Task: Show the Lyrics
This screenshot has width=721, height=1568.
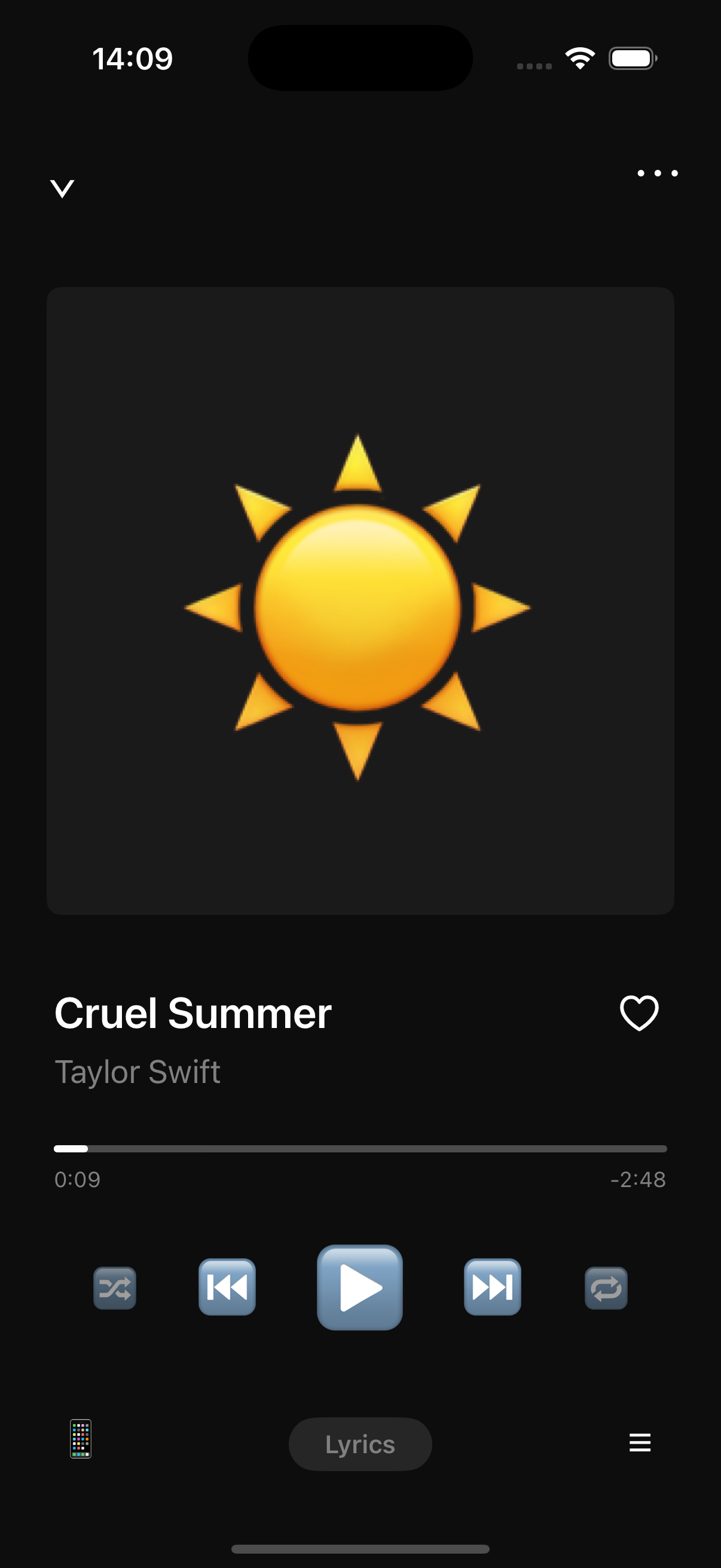Action: coord(360,1444)
